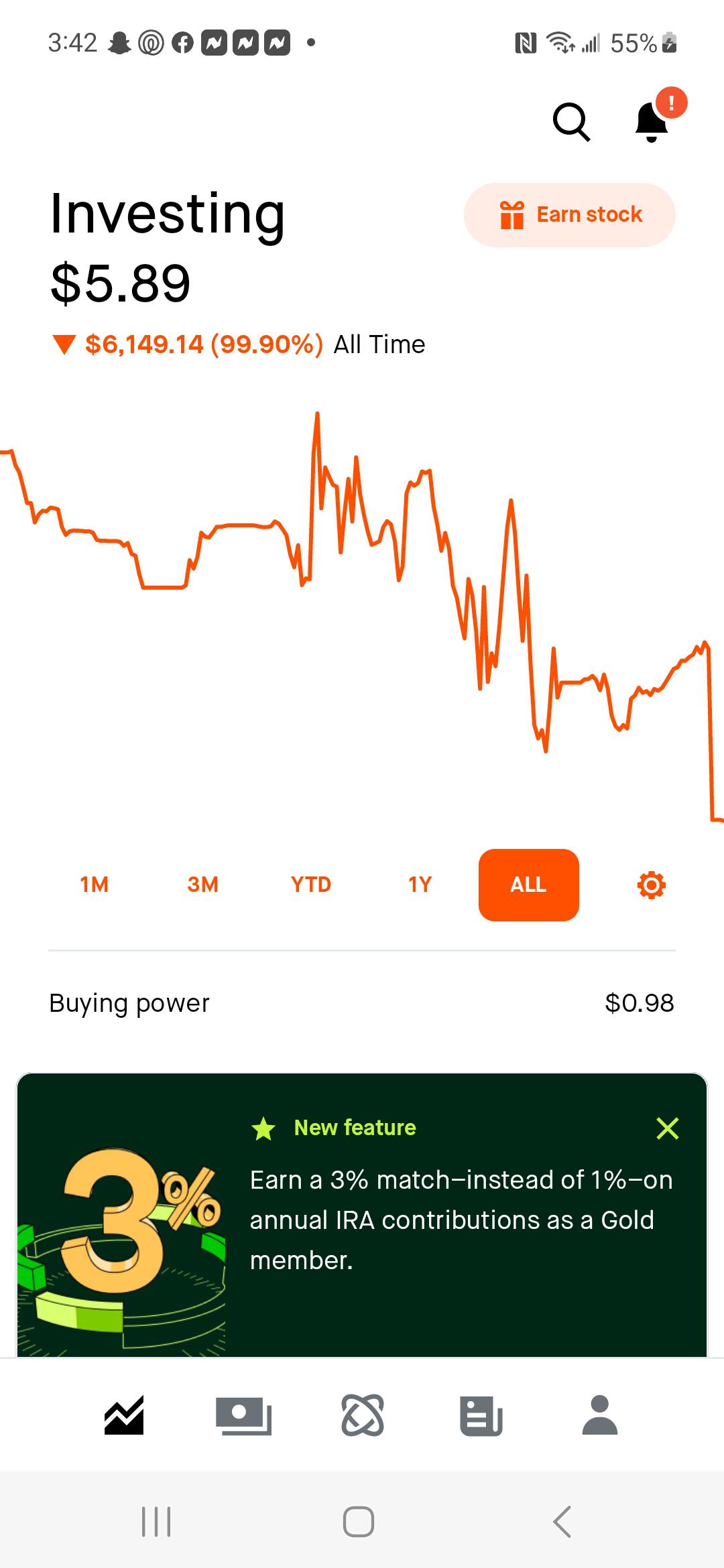724x1568 pixels.
Task: Switch chart range to 1M
Action: click(94, 885)
